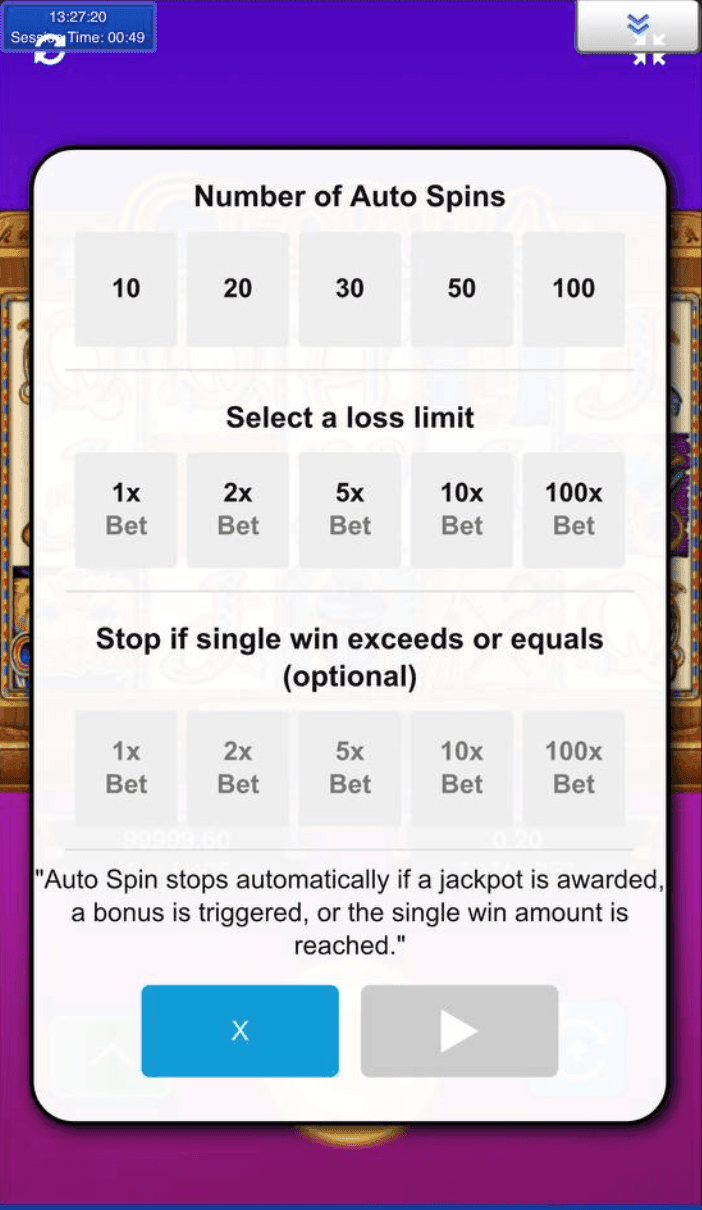The width and height of the screenshot is (702, 1210).
Task: Select 20 auto spins
Action: point(238,289)
